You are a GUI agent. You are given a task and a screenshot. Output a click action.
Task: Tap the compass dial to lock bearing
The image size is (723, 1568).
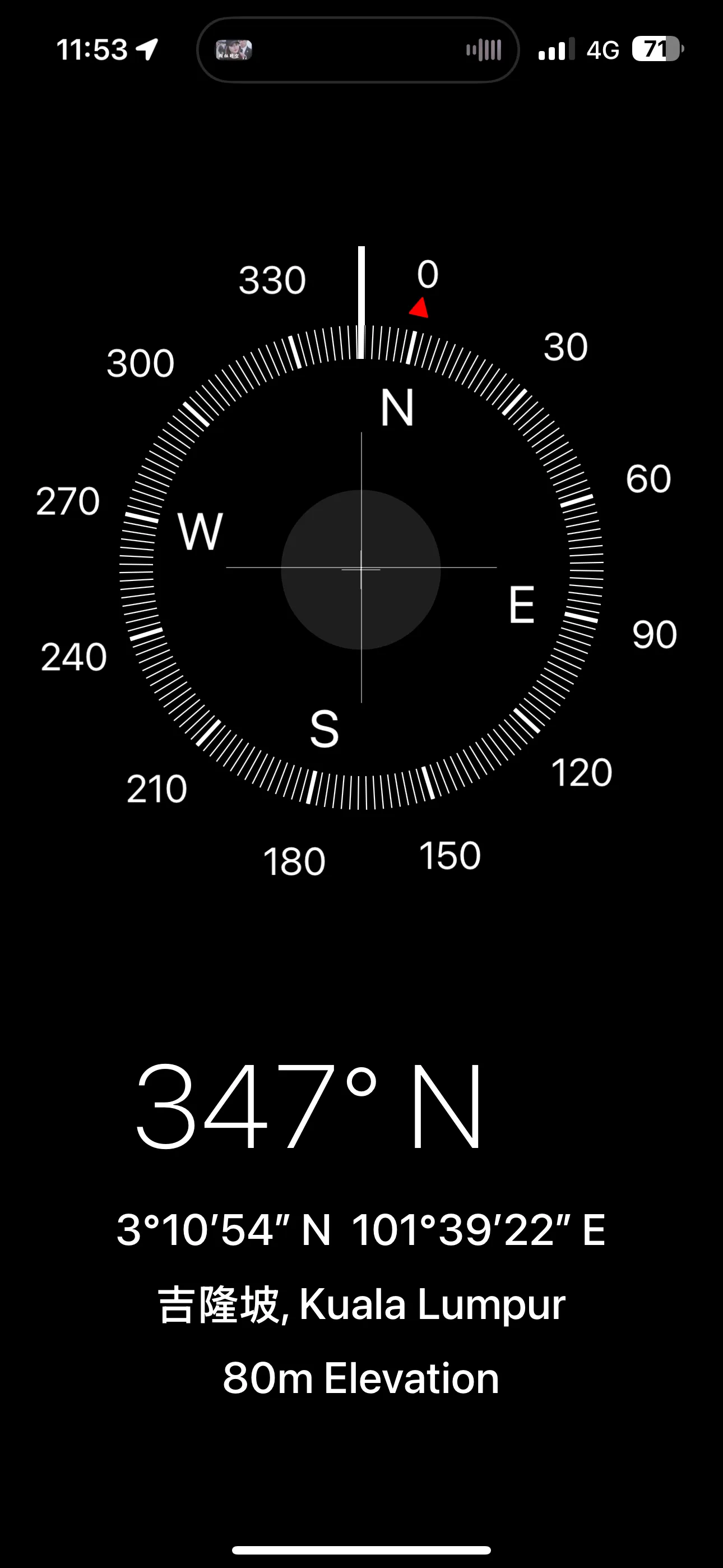tap(361, 569)
